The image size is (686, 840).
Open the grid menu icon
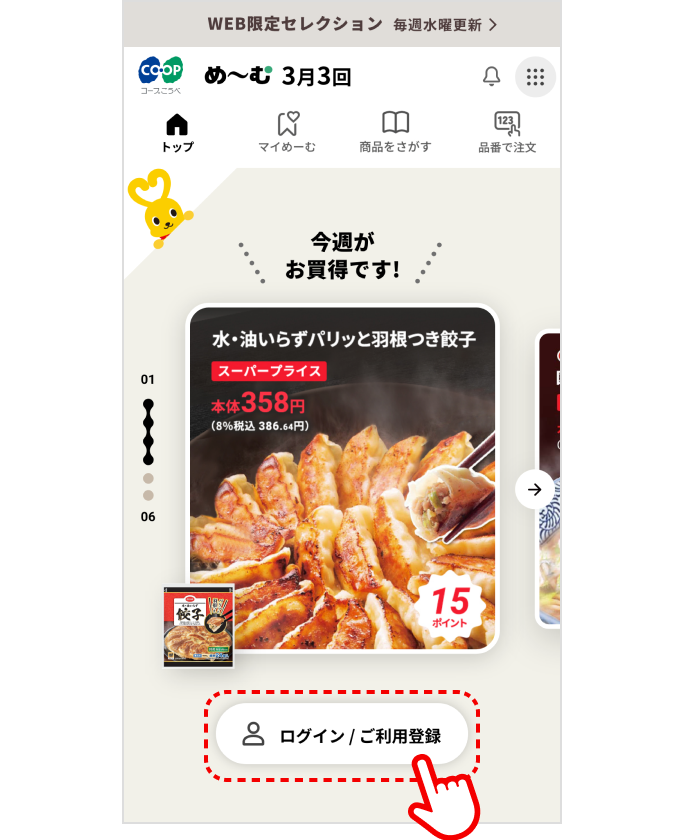pos(535,76)
